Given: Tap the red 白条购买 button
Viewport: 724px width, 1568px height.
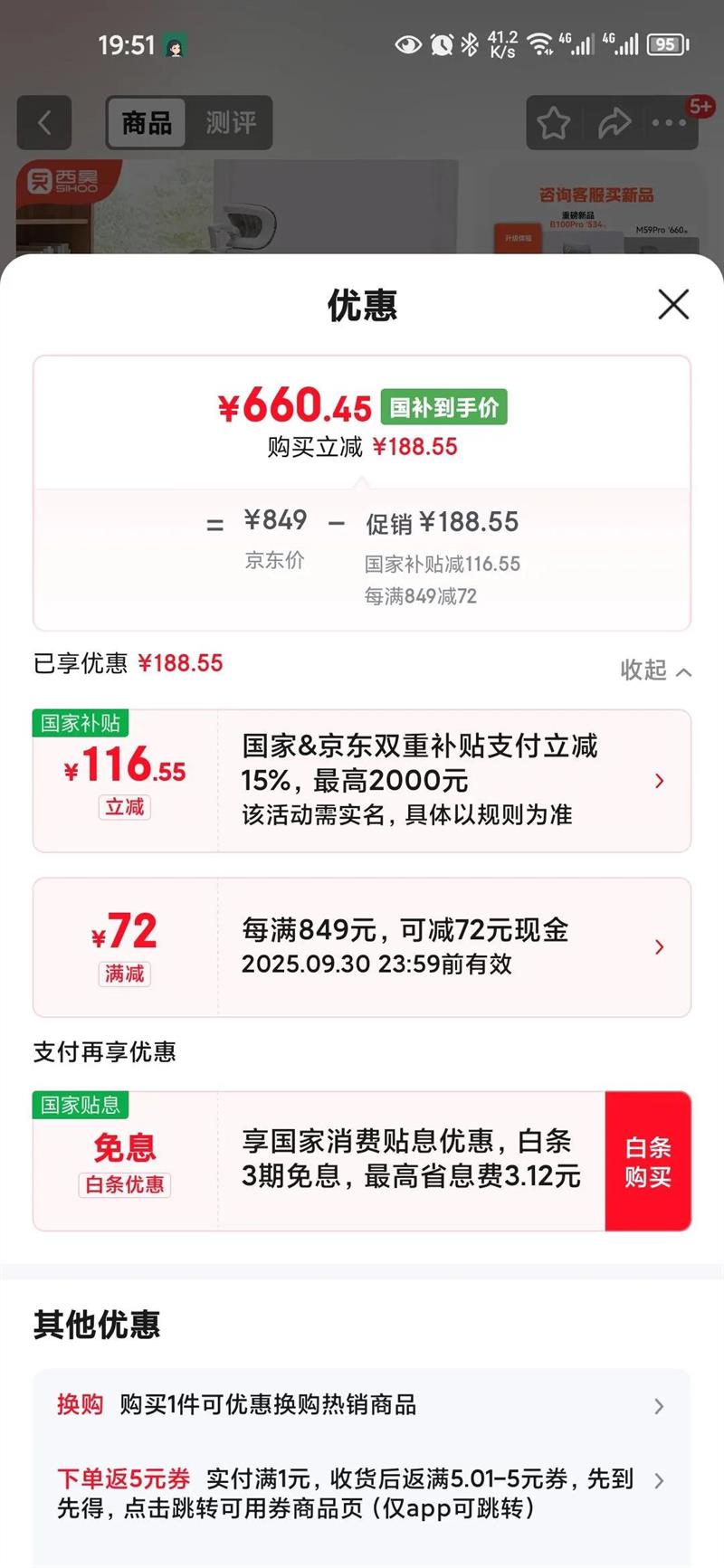Looking at the screenshot, I should pos(647,1161).
